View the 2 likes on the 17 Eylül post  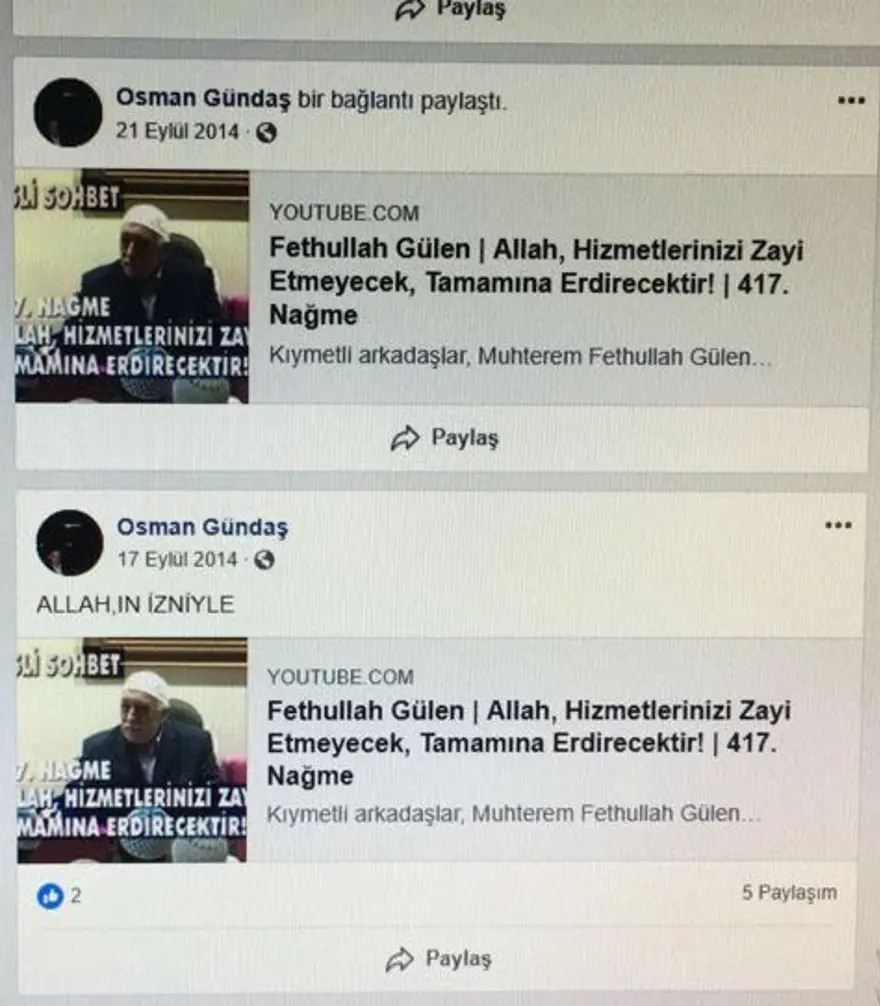coord(59,896)
